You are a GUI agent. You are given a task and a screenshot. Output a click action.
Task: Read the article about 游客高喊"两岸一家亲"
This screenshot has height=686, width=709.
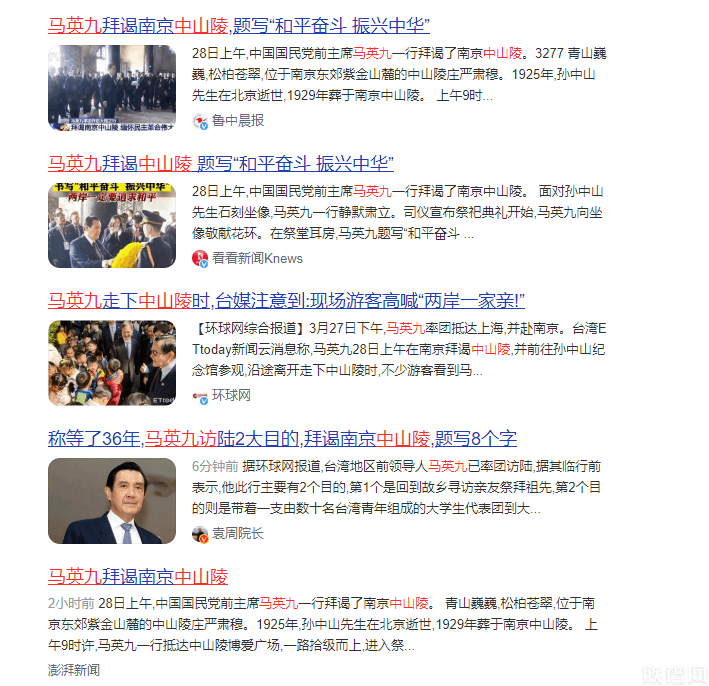pyautogui.click(x=286, y=301)
